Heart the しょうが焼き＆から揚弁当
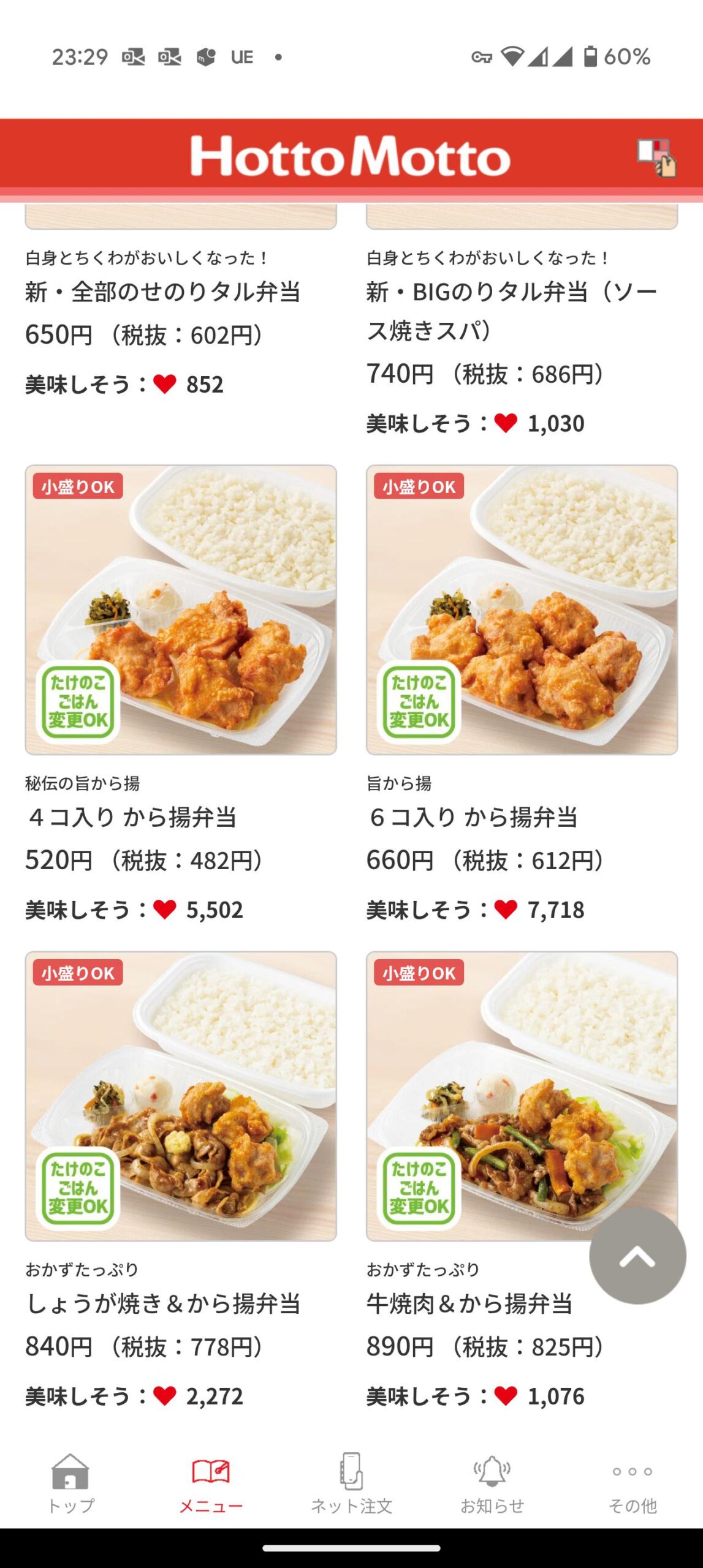The height and width of the screenshot is (1568, 703). tap(165, 1396)
